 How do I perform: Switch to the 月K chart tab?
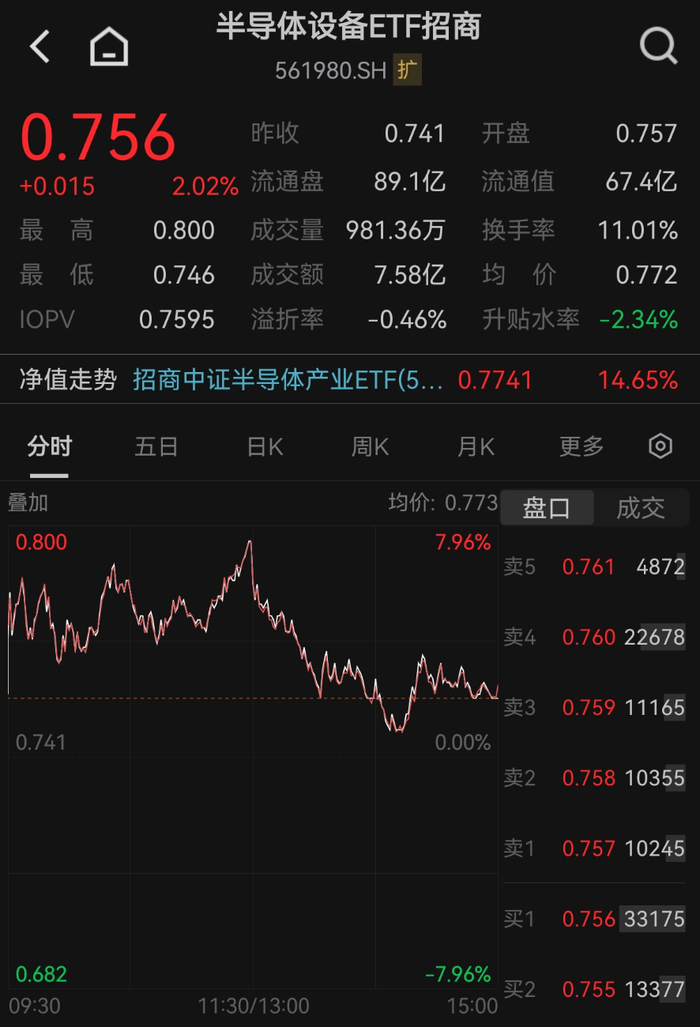(x=475, y=447)
